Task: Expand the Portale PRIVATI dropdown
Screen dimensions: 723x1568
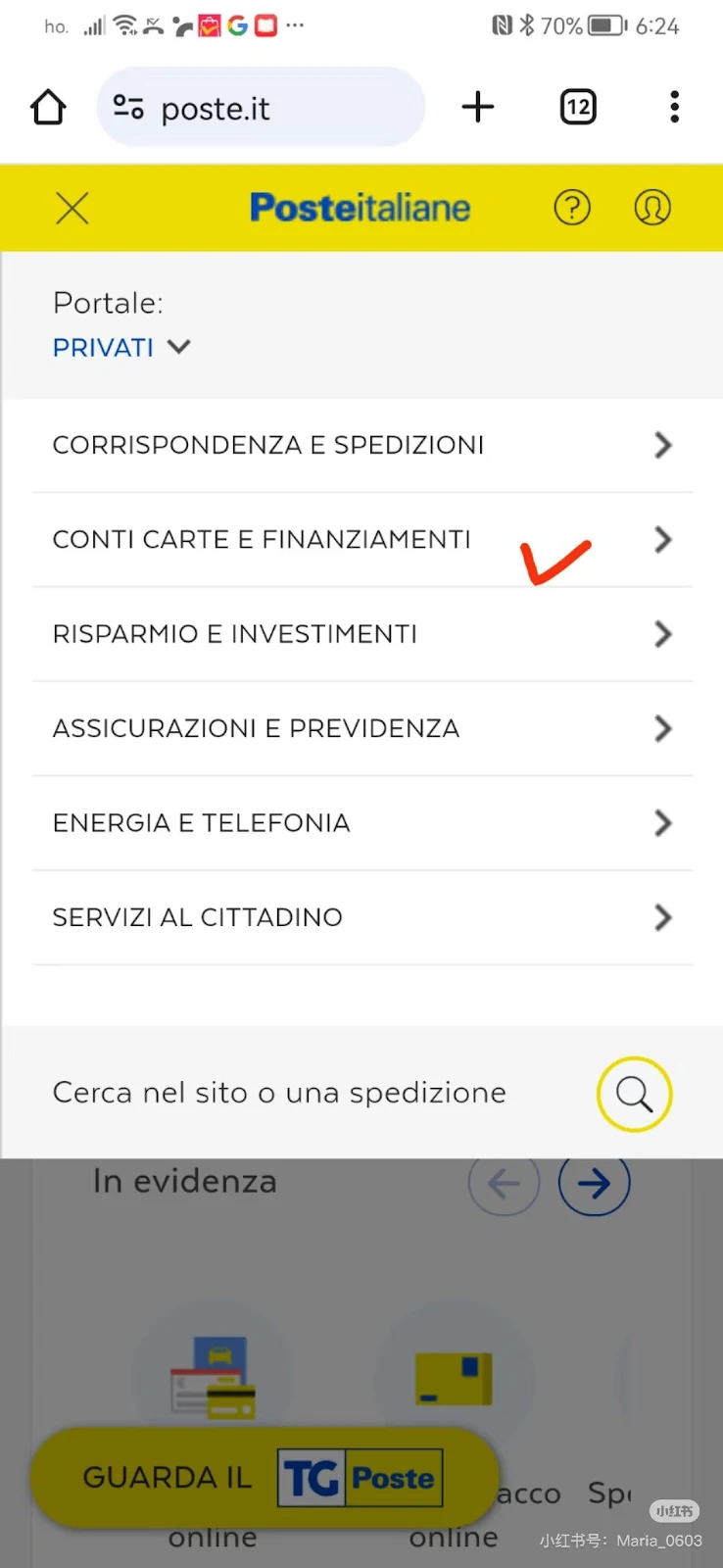Action: click(x=121, y=348)
